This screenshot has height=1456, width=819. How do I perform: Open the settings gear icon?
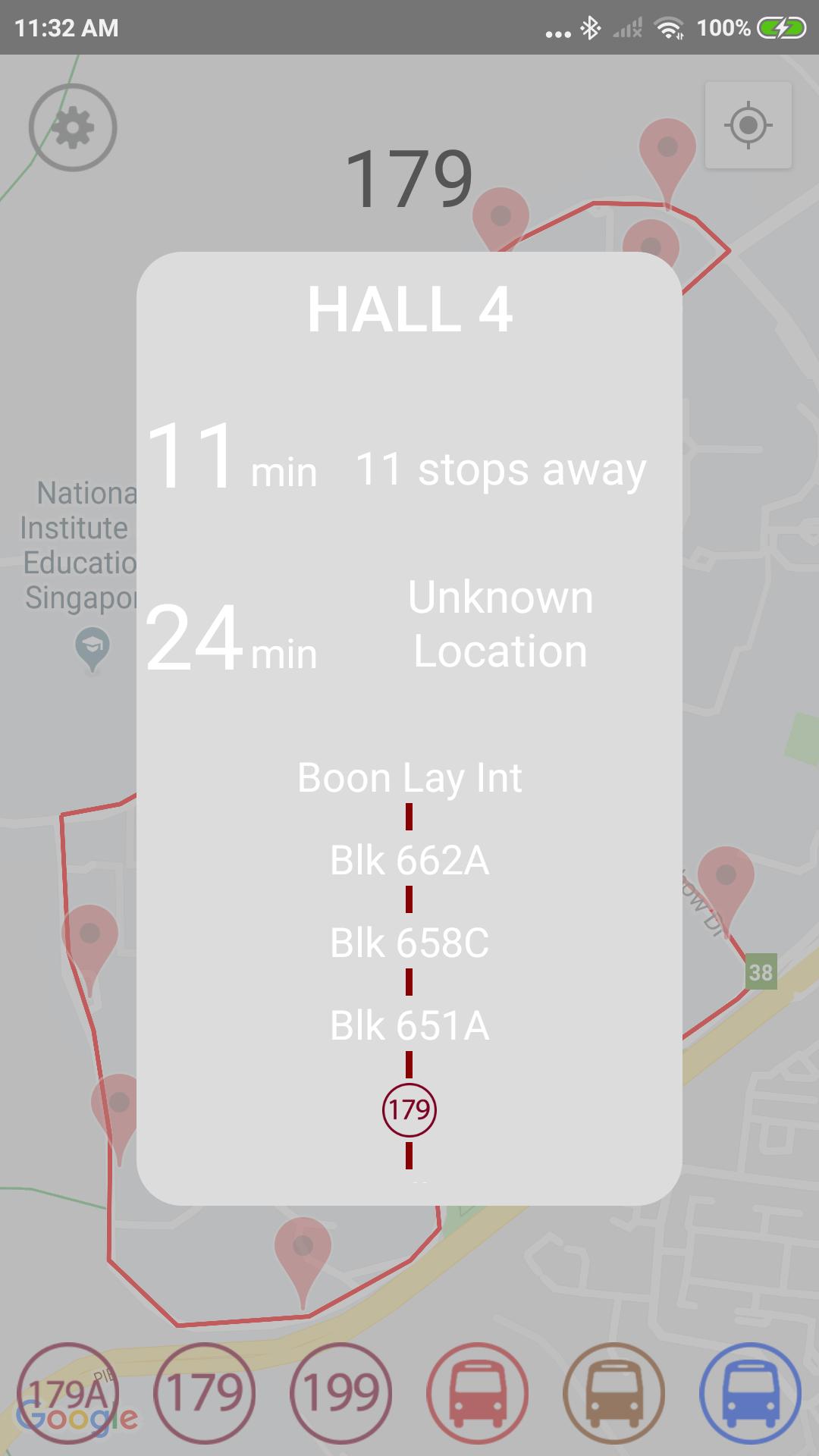73,127
